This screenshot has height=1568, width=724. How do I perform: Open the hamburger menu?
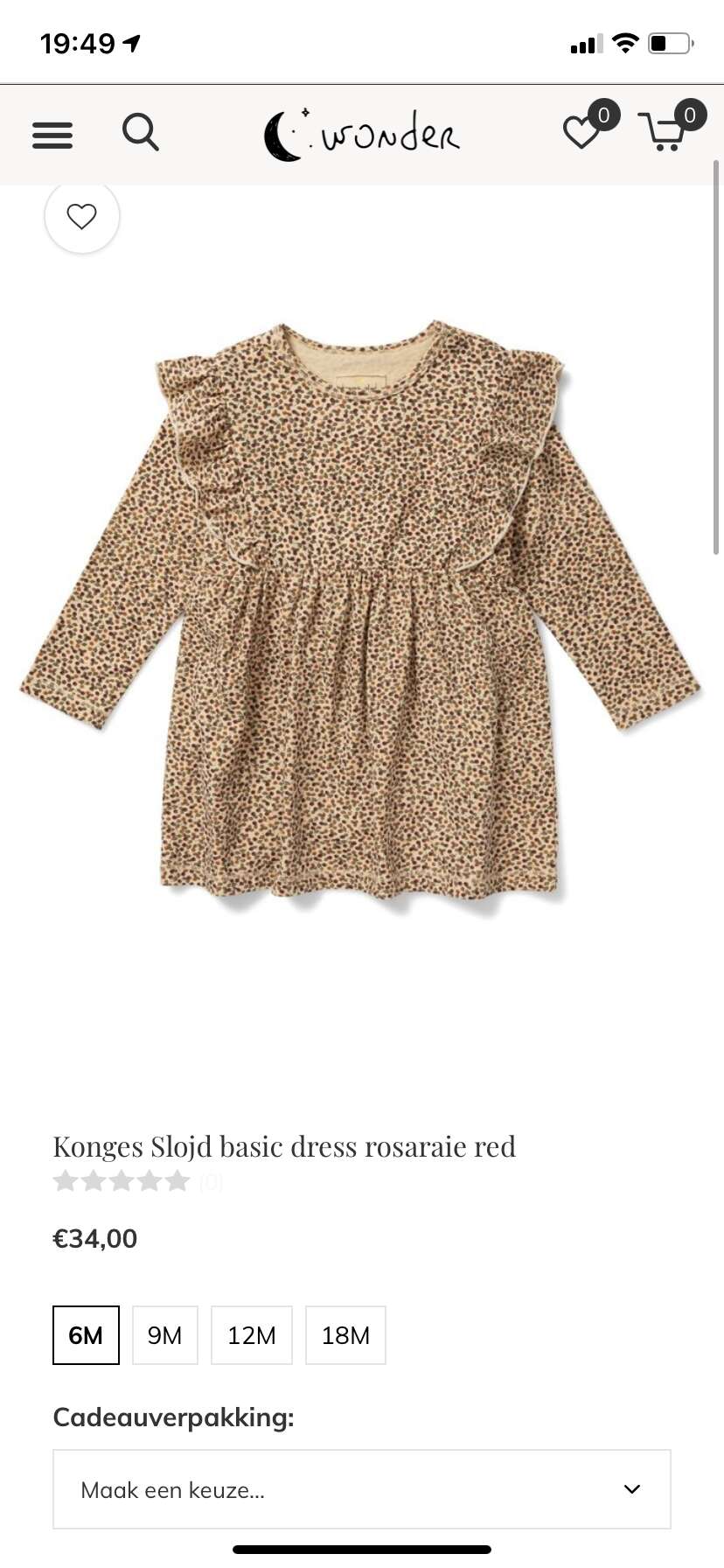(x=52, y=135)
